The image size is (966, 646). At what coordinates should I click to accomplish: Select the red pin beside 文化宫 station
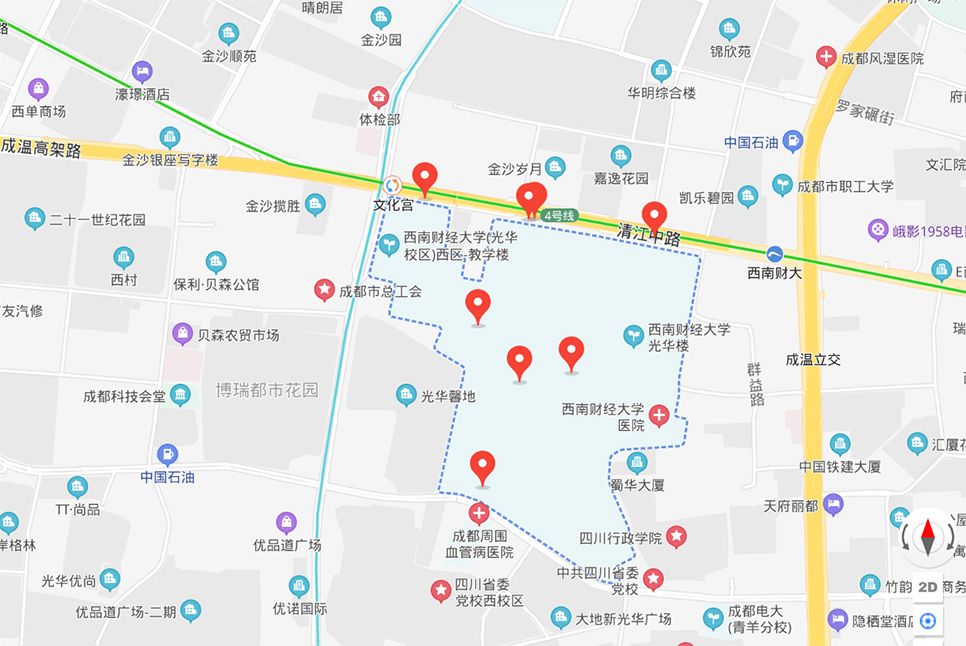tap(426, 179)
